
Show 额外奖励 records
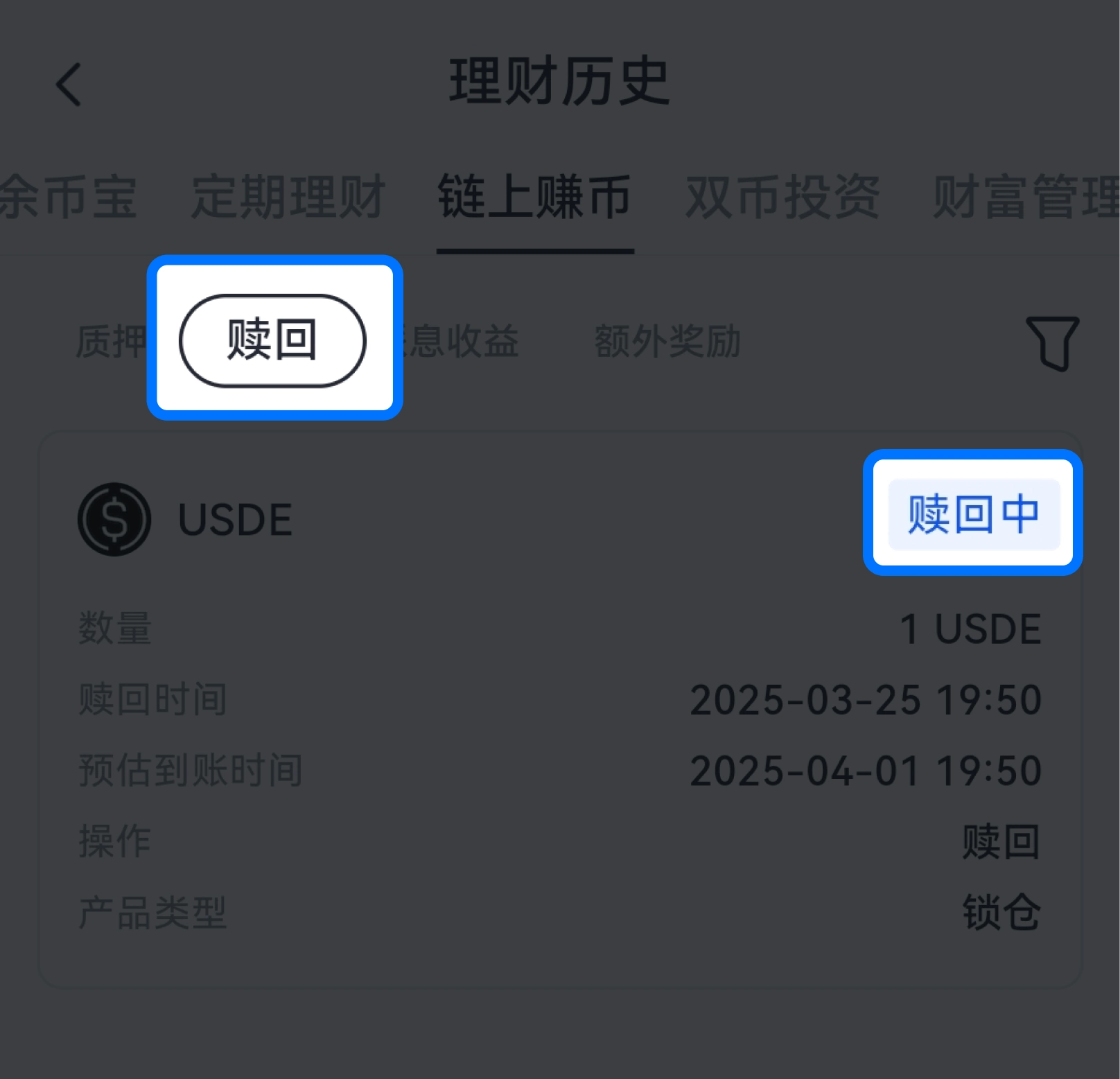667,341
